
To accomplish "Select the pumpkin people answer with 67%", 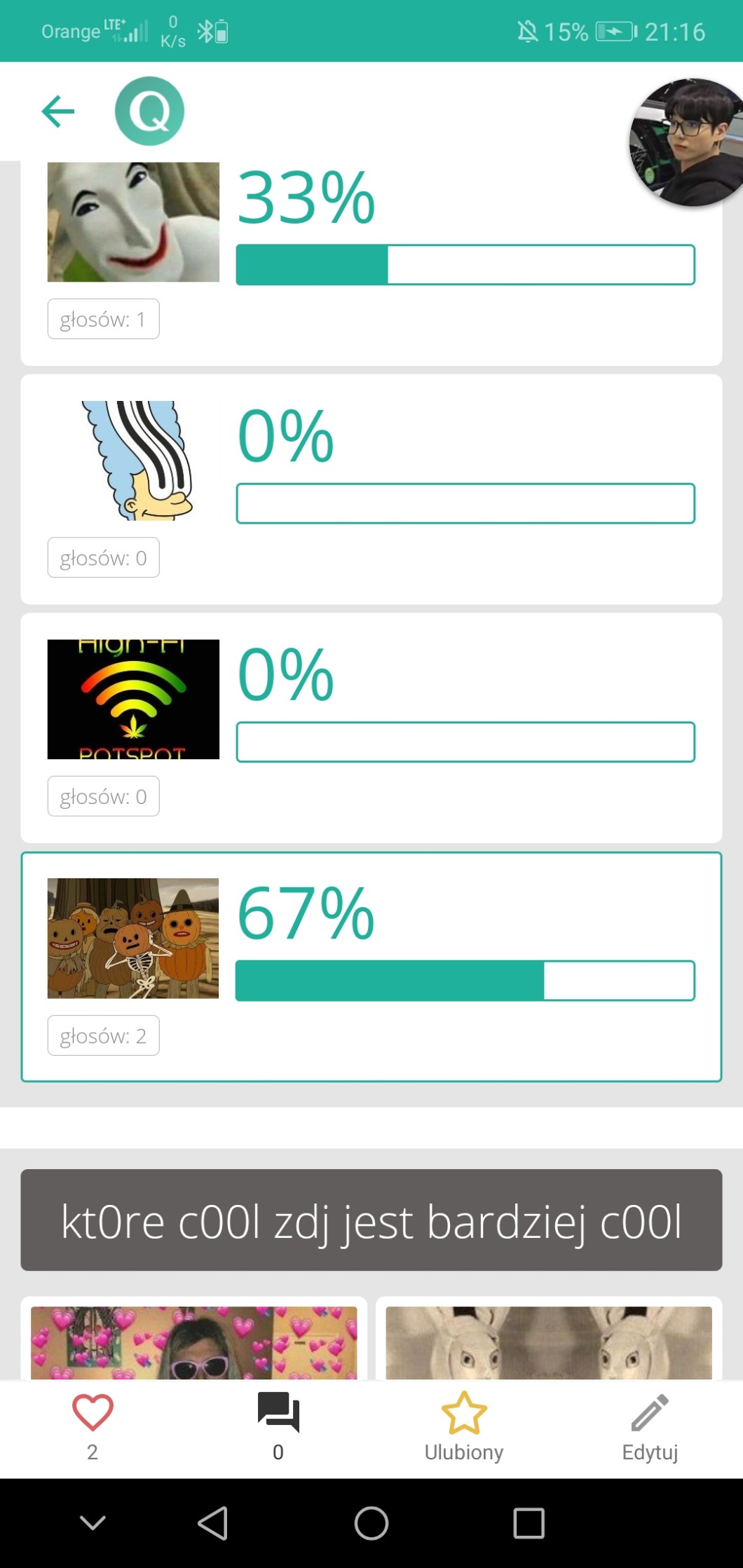I will tap(371, 967).
